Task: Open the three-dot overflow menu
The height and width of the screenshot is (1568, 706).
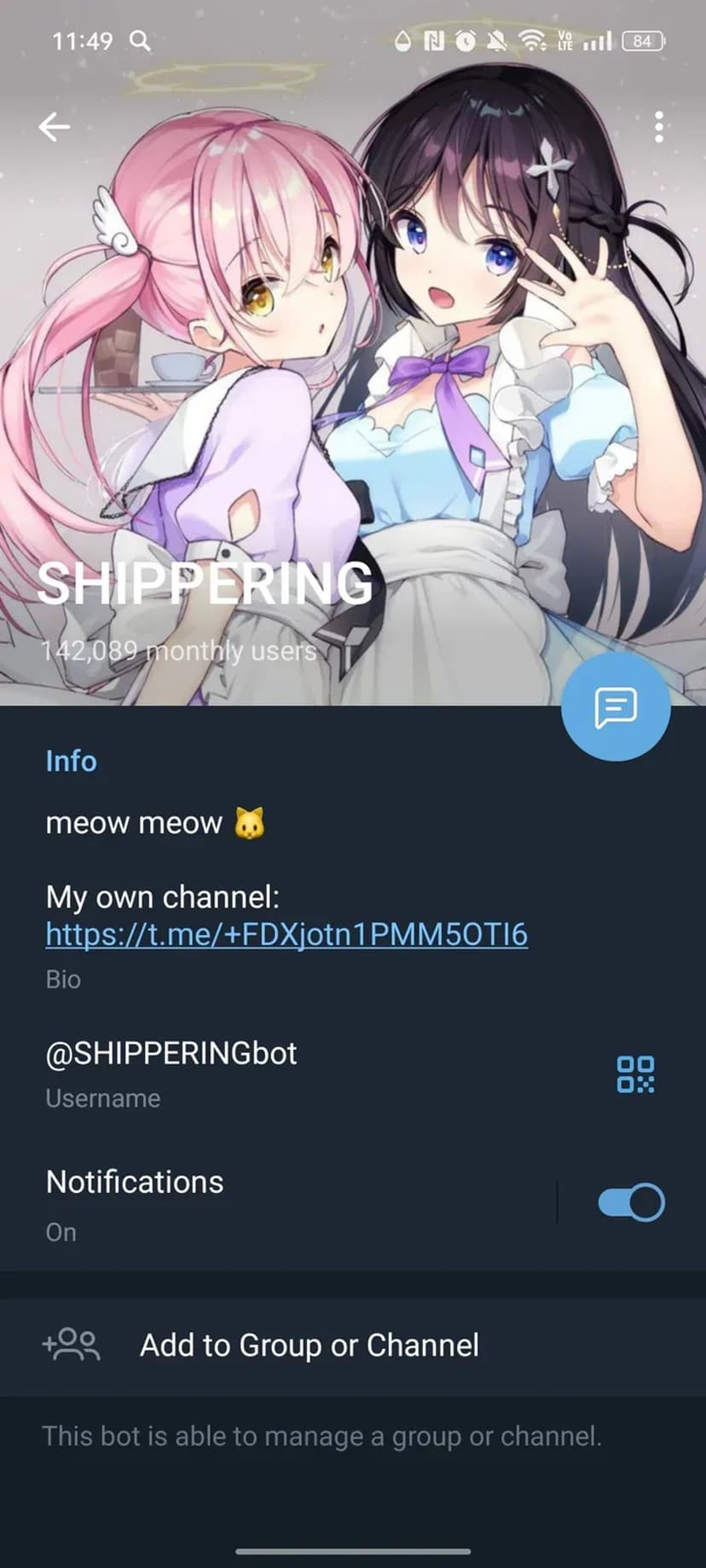Action: [658, 128]
